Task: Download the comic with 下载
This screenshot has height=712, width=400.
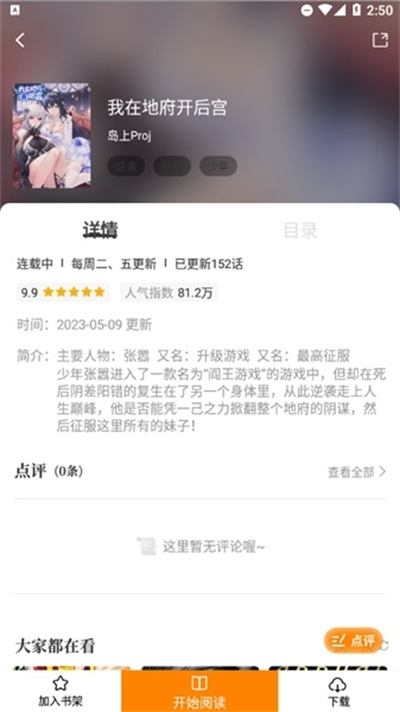Action: pos(338,691)
